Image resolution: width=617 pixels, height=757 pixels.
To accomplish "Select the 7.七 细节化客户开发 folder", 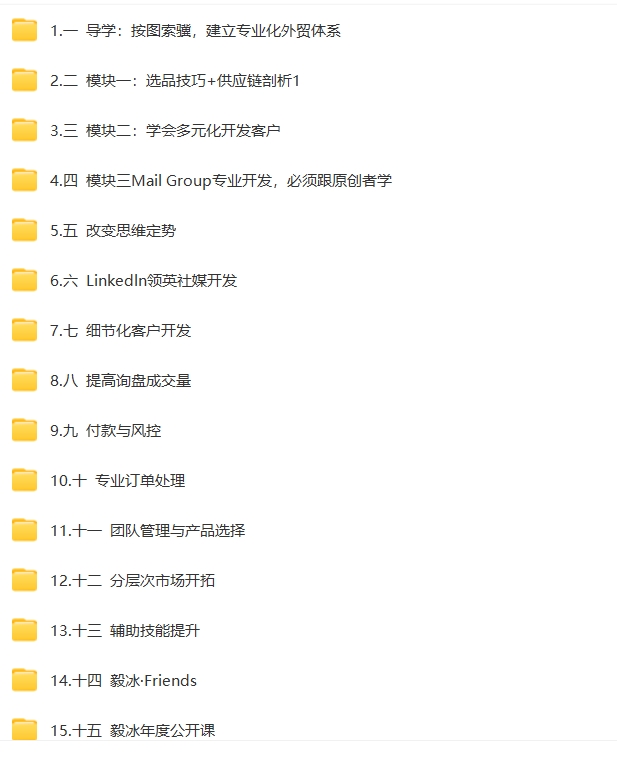I will point(120,331).
